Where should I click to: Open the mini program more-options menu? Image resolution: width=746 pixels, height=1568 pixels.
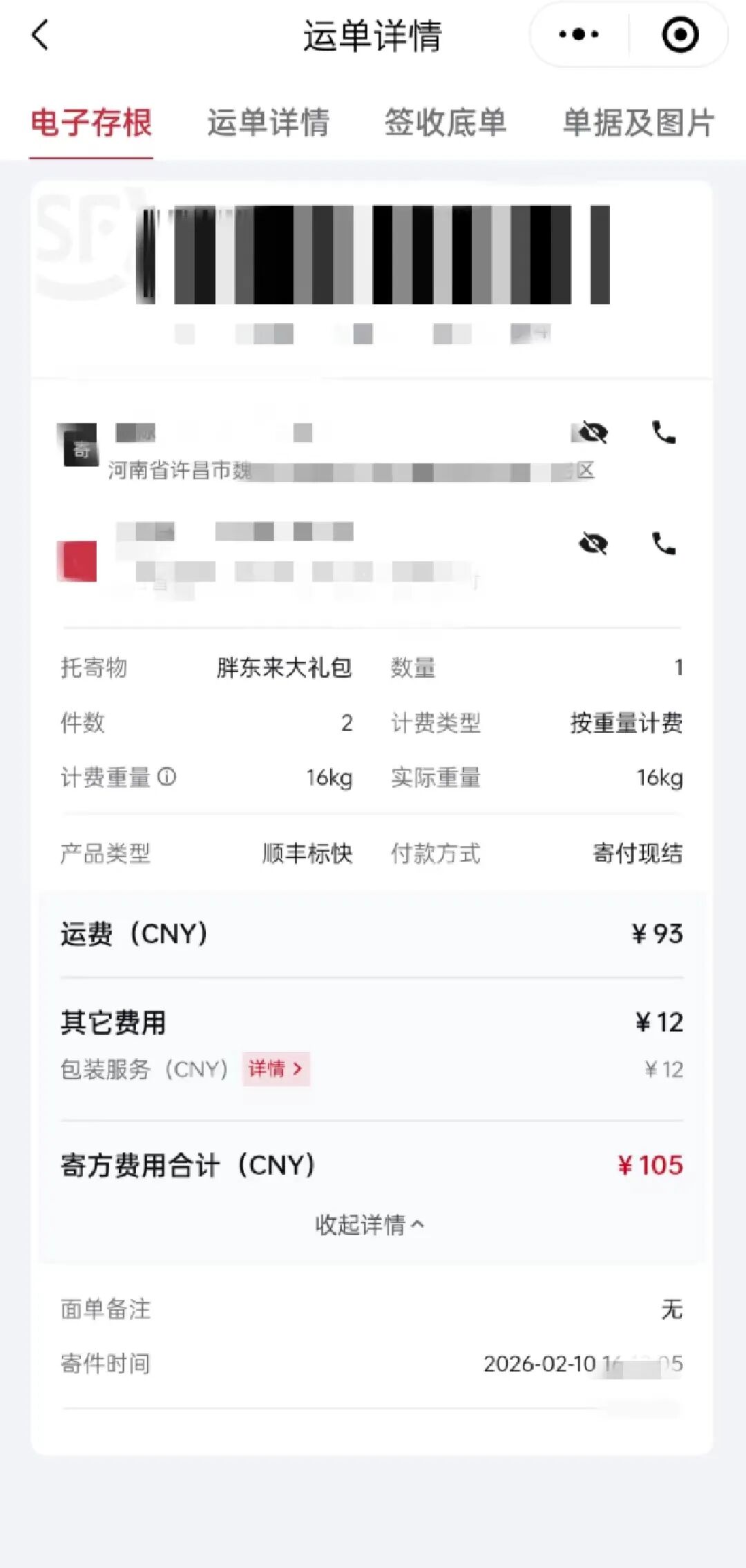coord(579,35)
